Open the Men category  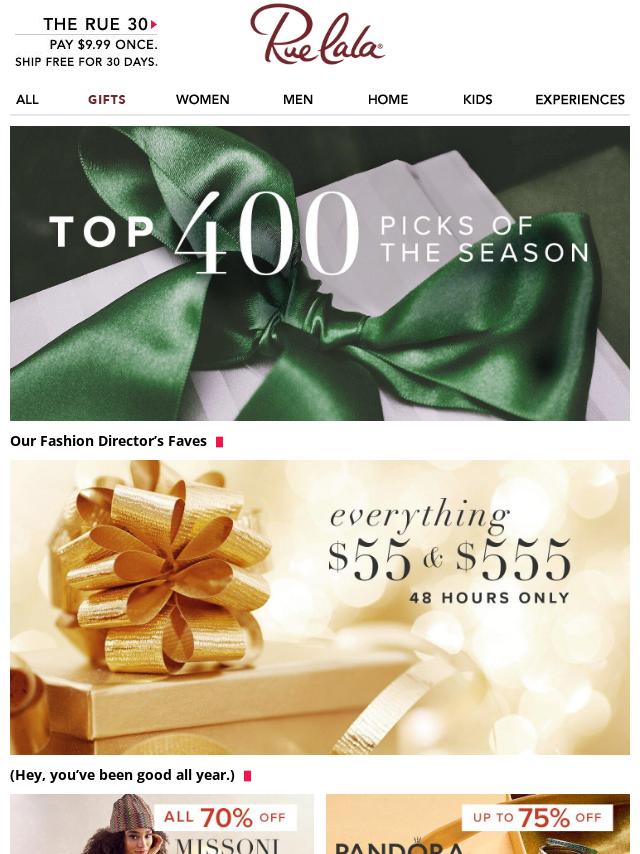297,100
